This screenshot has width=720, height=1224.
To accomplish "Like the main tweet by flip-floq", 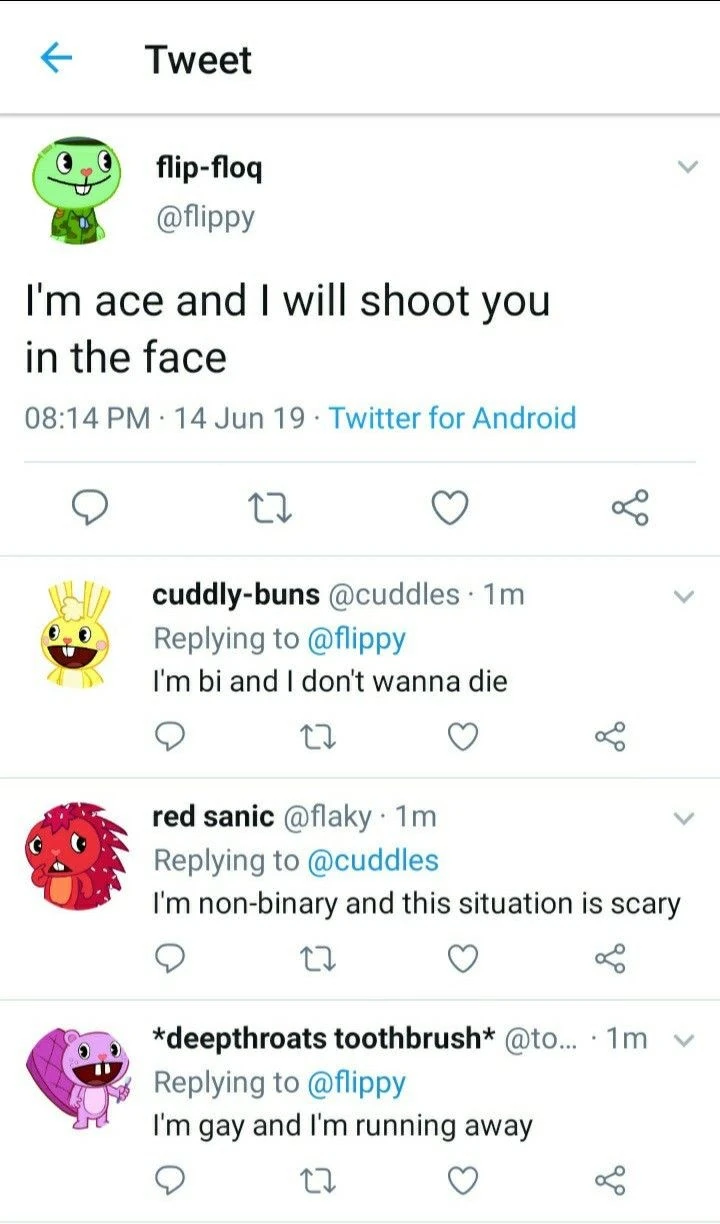I will coord(450,508).
